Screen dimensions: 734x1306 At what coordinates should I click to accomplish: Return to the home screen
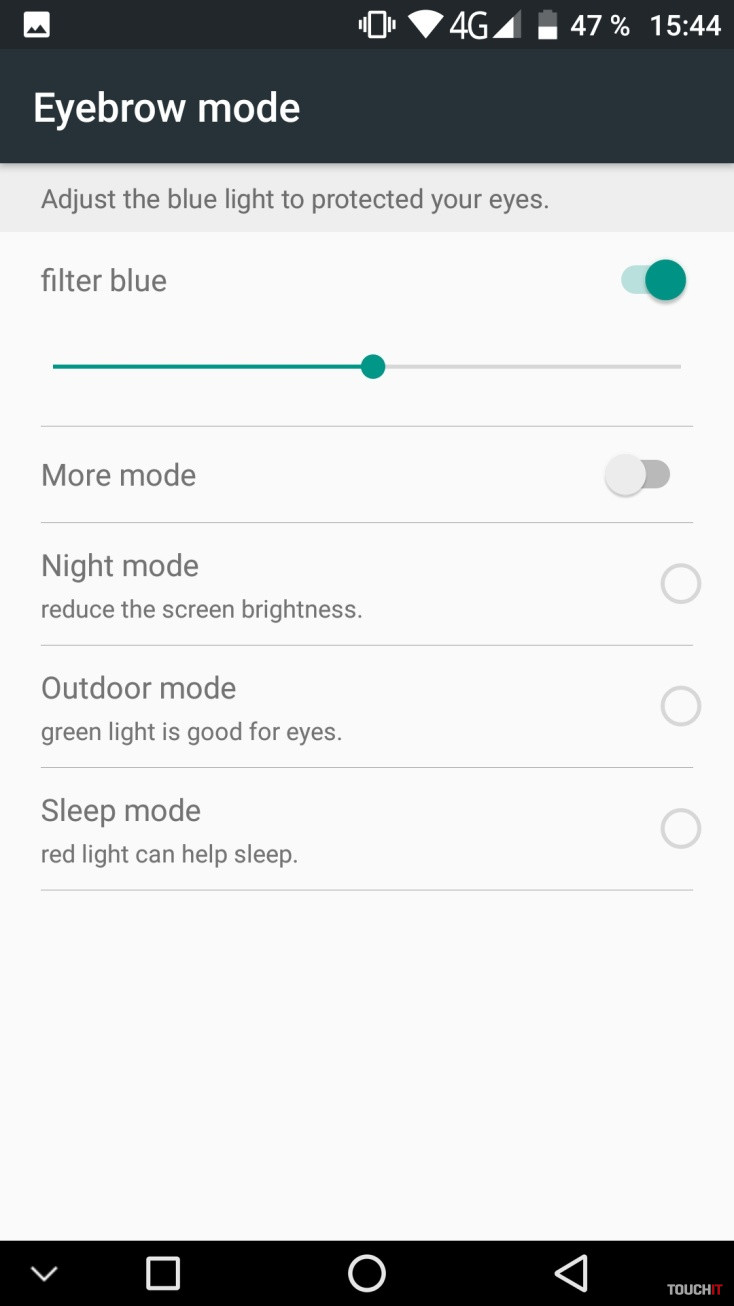pyautogui.click(x=367, y=1273)
